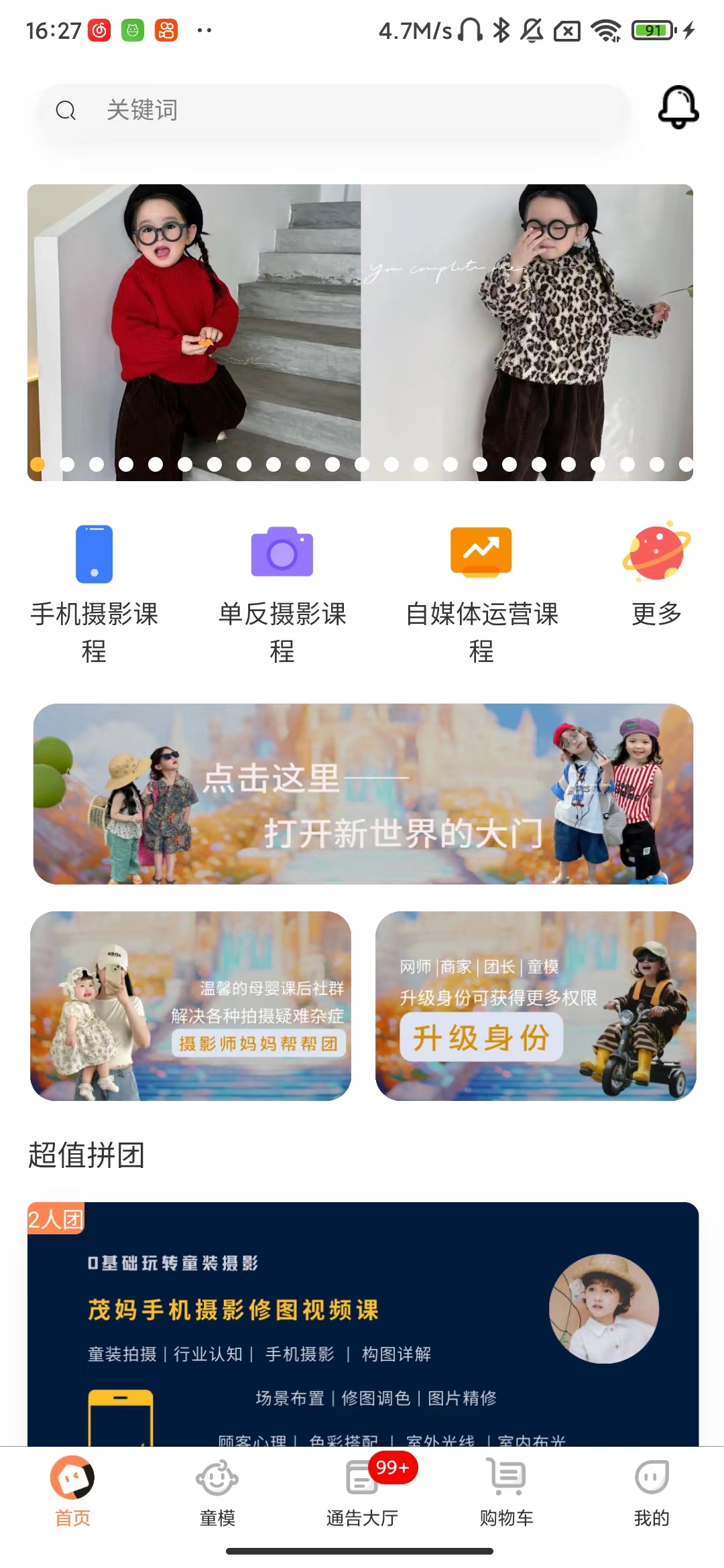This screenshot has width=724, height=1568.
Task: Tap the 升级身份 card
Action: [x=536, y=1005]
